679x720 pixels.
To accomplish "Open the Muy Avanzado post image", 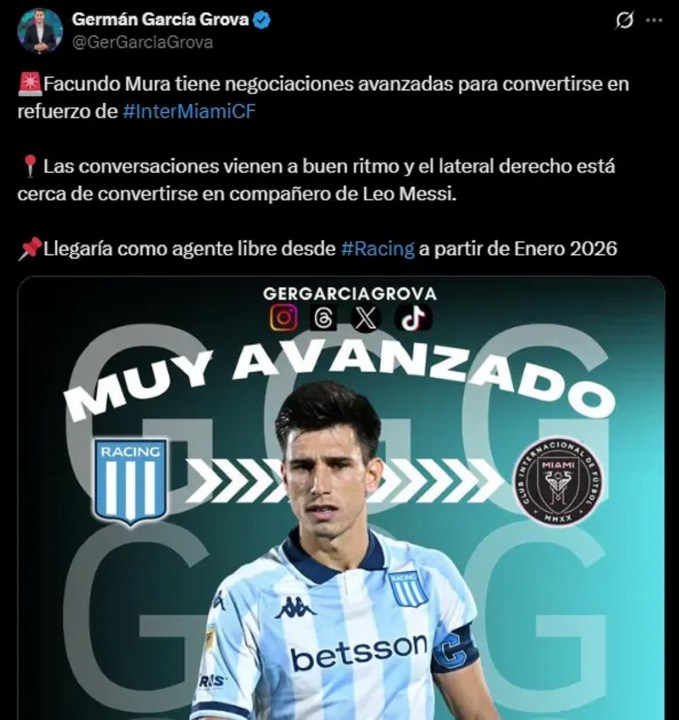I will [x=340, y=500].
